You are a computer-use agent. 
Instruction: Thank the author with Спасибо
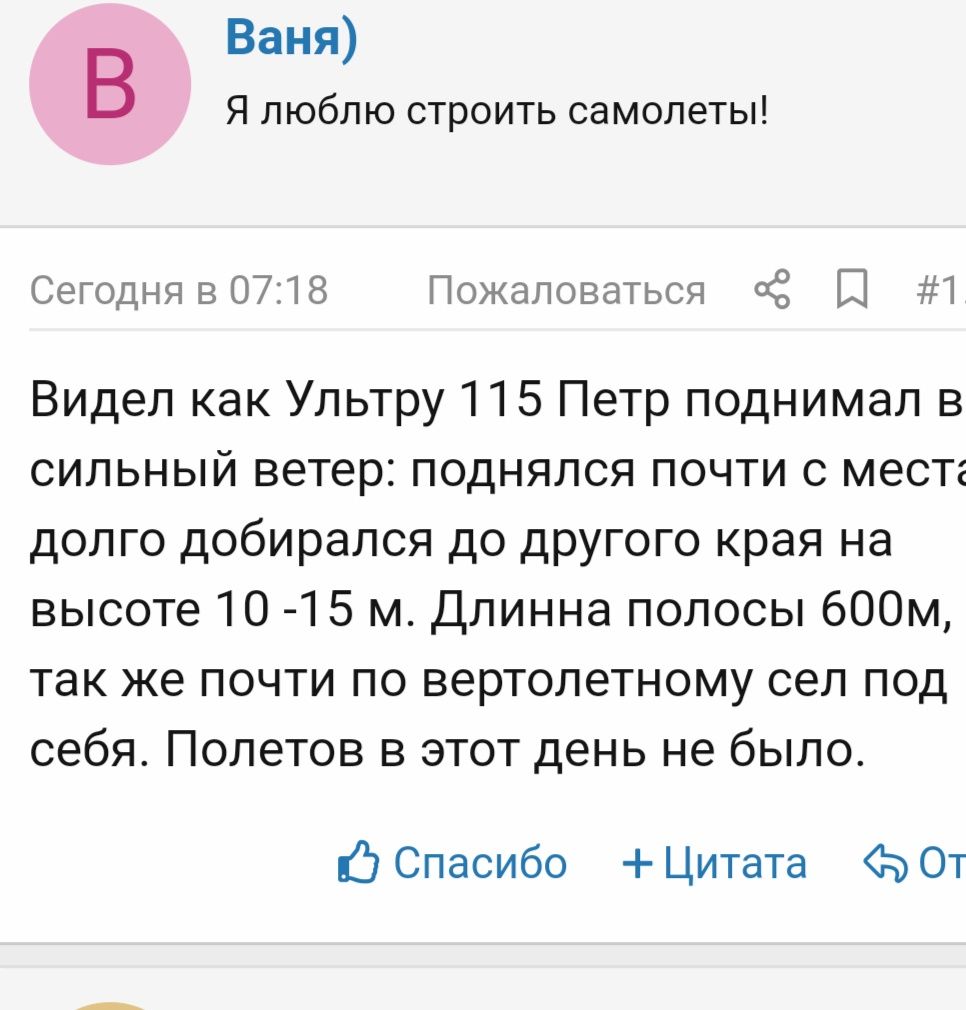click(x=453, y=862)
